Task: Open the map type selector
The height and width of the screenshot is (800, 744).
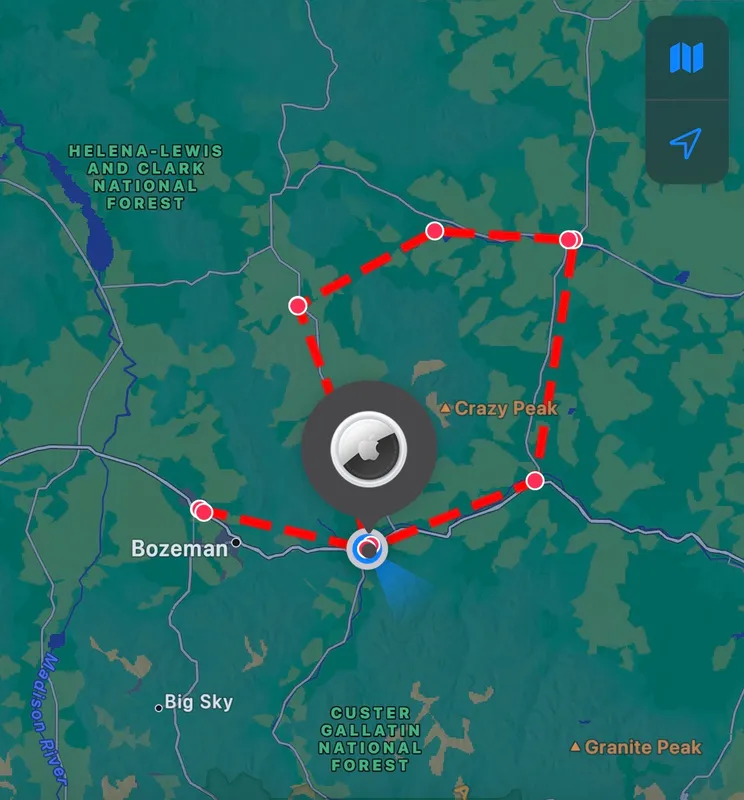Action: click(x=686, y=57)
